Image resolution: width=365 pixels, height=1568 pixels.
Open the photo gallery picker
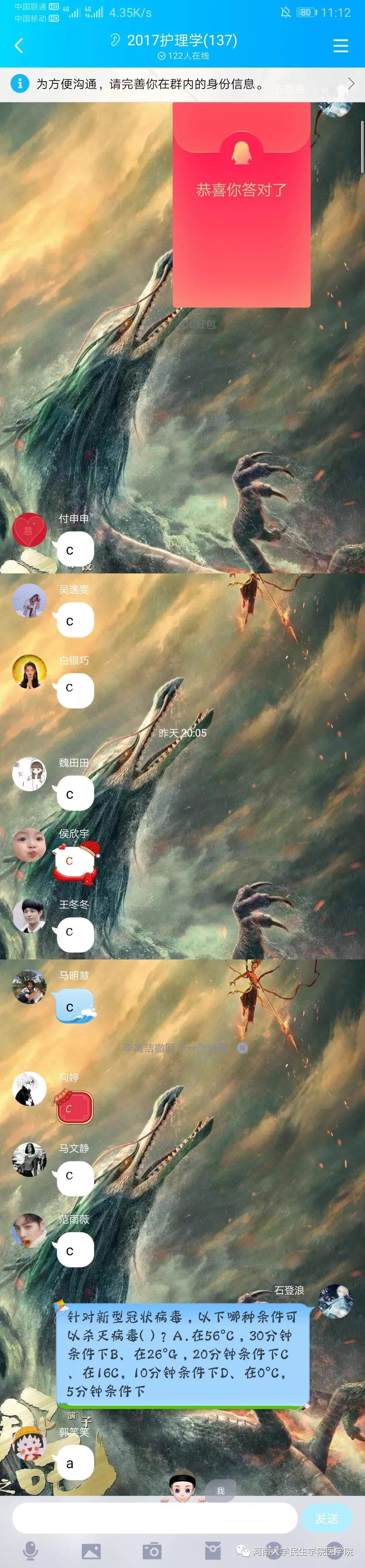(x=91, y=1550)
